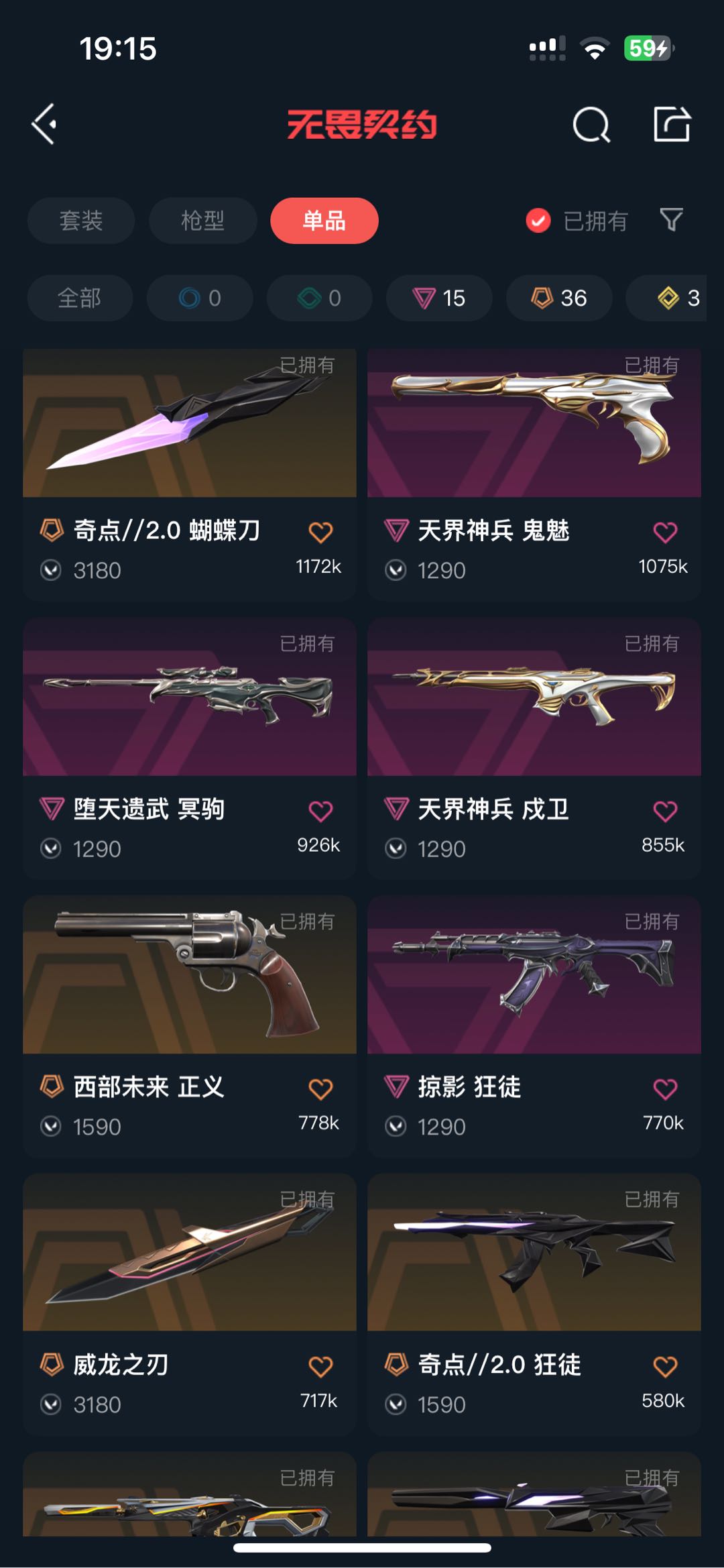Like the 奇点//2.0 狂徒 skin
724x1568 pixels.
(665, 1367)
